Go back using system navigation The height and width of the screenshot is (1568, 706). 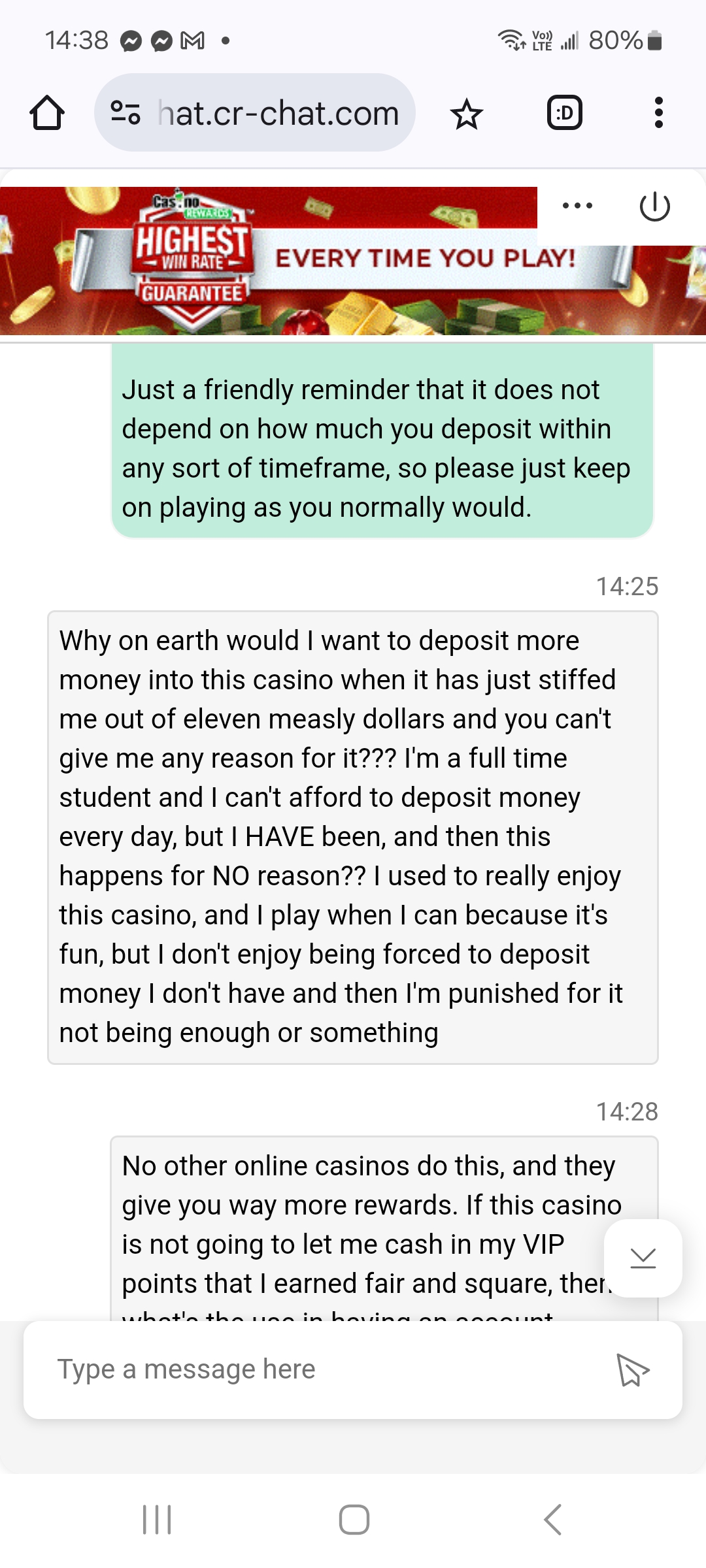[552, 1519]
